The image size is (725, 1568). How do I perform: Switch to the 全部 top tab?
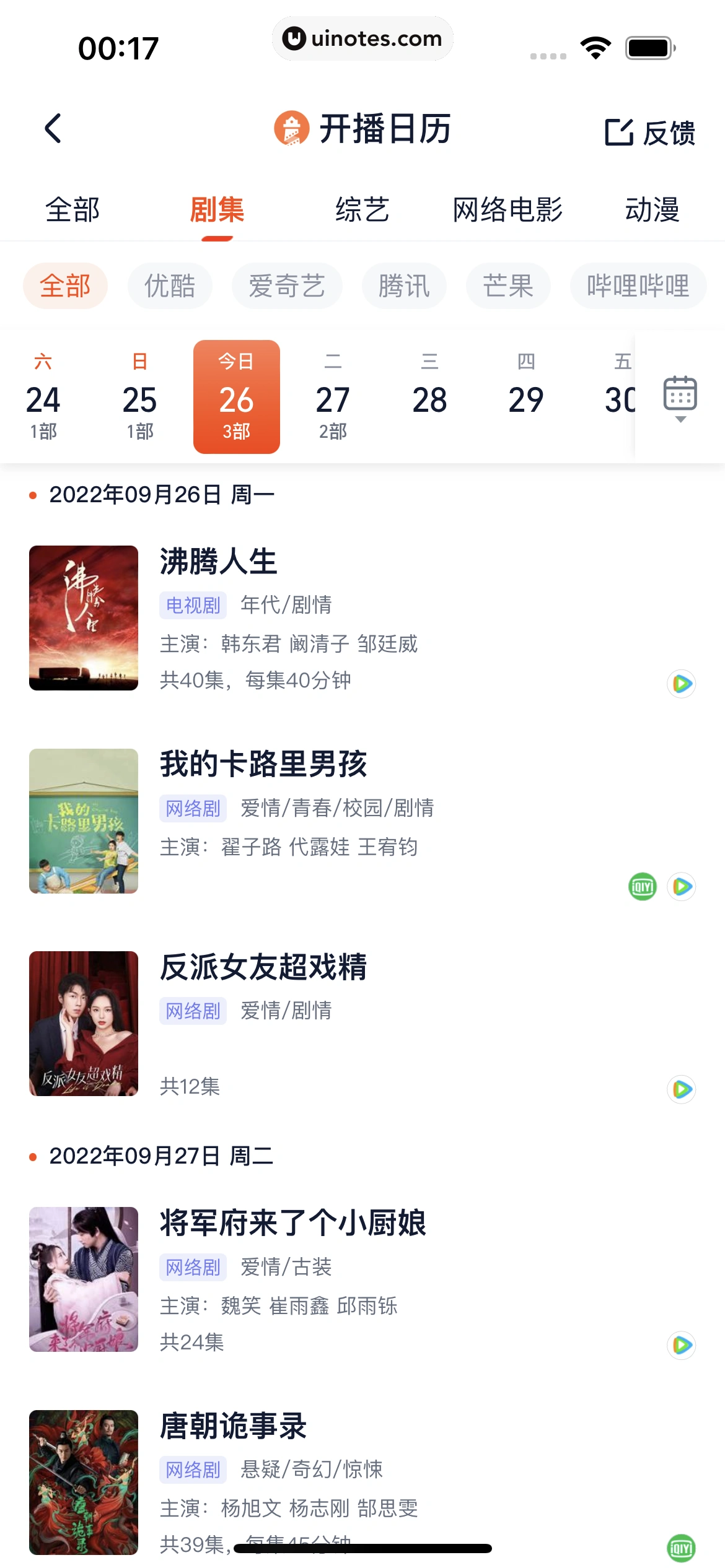coord(72,210)
